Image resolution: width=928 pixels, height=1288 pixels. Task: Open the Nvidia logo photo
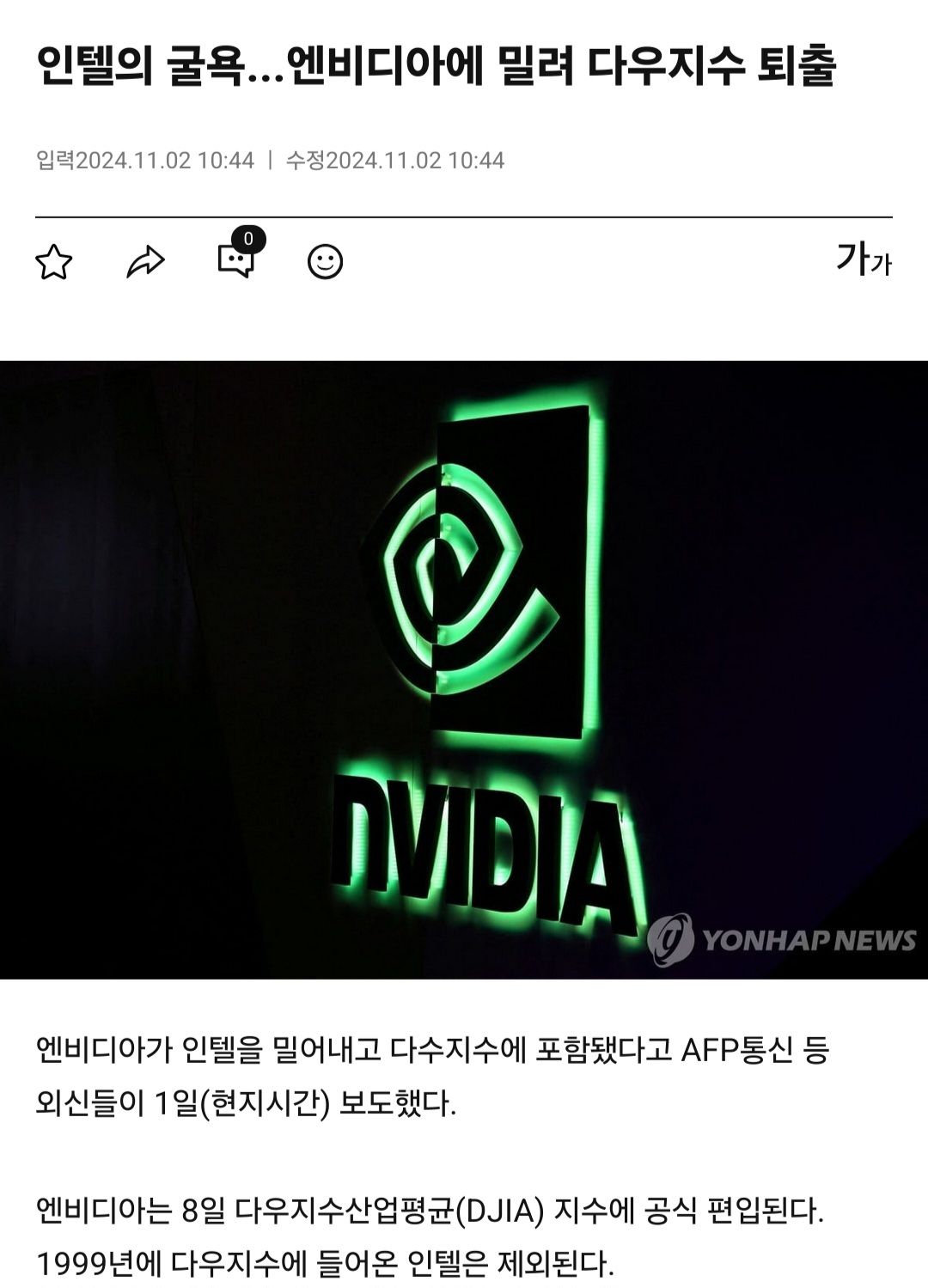[464, 669]
